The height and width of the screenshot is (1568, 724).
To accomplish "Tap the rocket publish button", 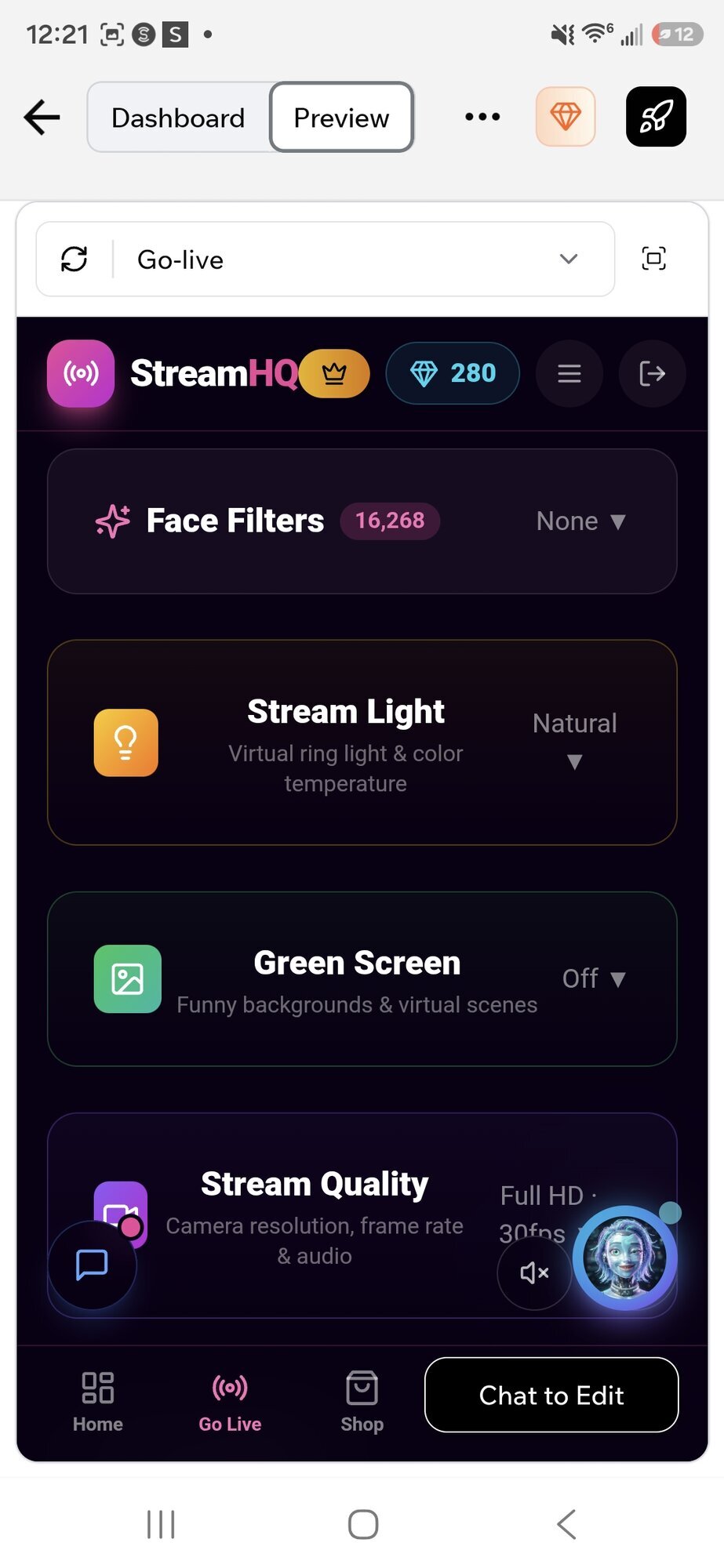I will pos(656,117).
